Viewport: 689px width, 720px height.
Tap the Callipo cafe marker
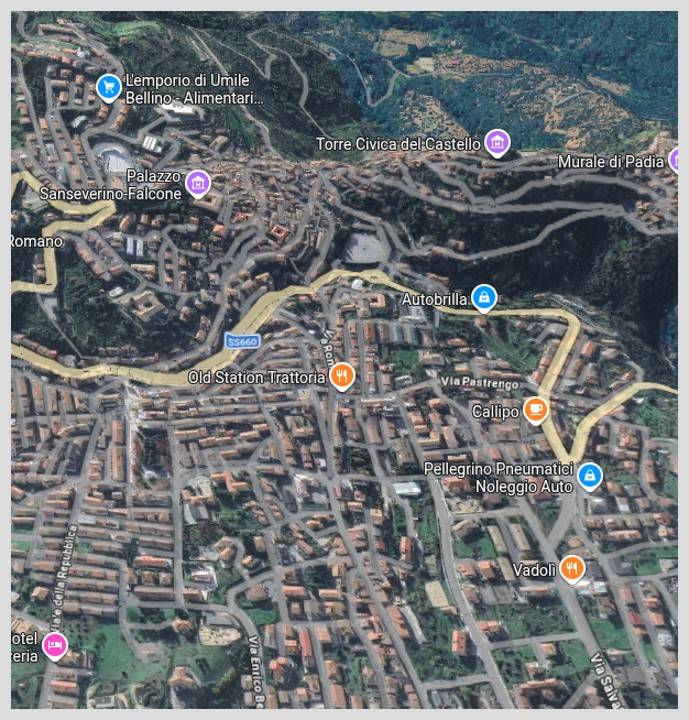[x=536, y=409]
